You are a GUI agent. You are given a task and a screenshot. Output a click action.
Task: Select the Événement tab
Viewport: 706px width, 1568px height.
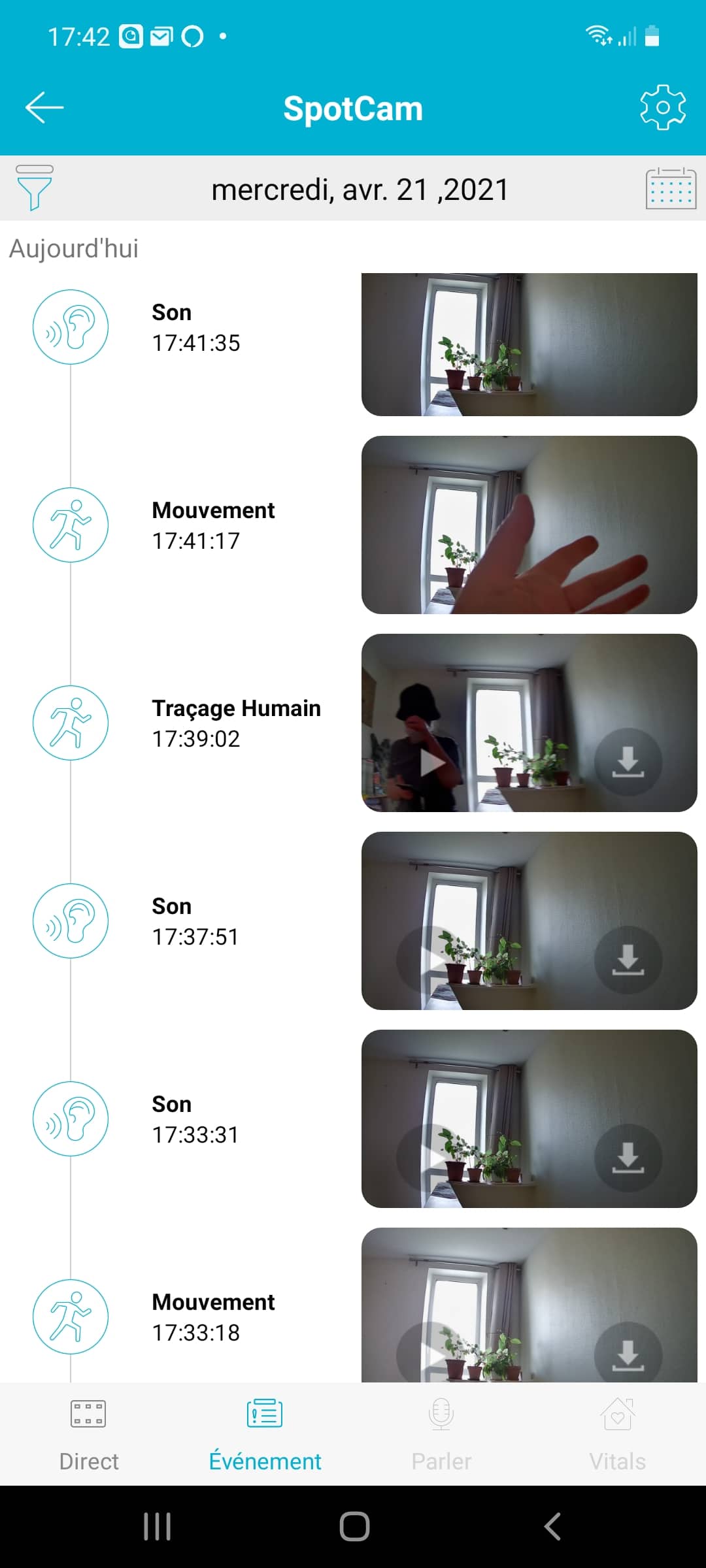point(265,1434)
